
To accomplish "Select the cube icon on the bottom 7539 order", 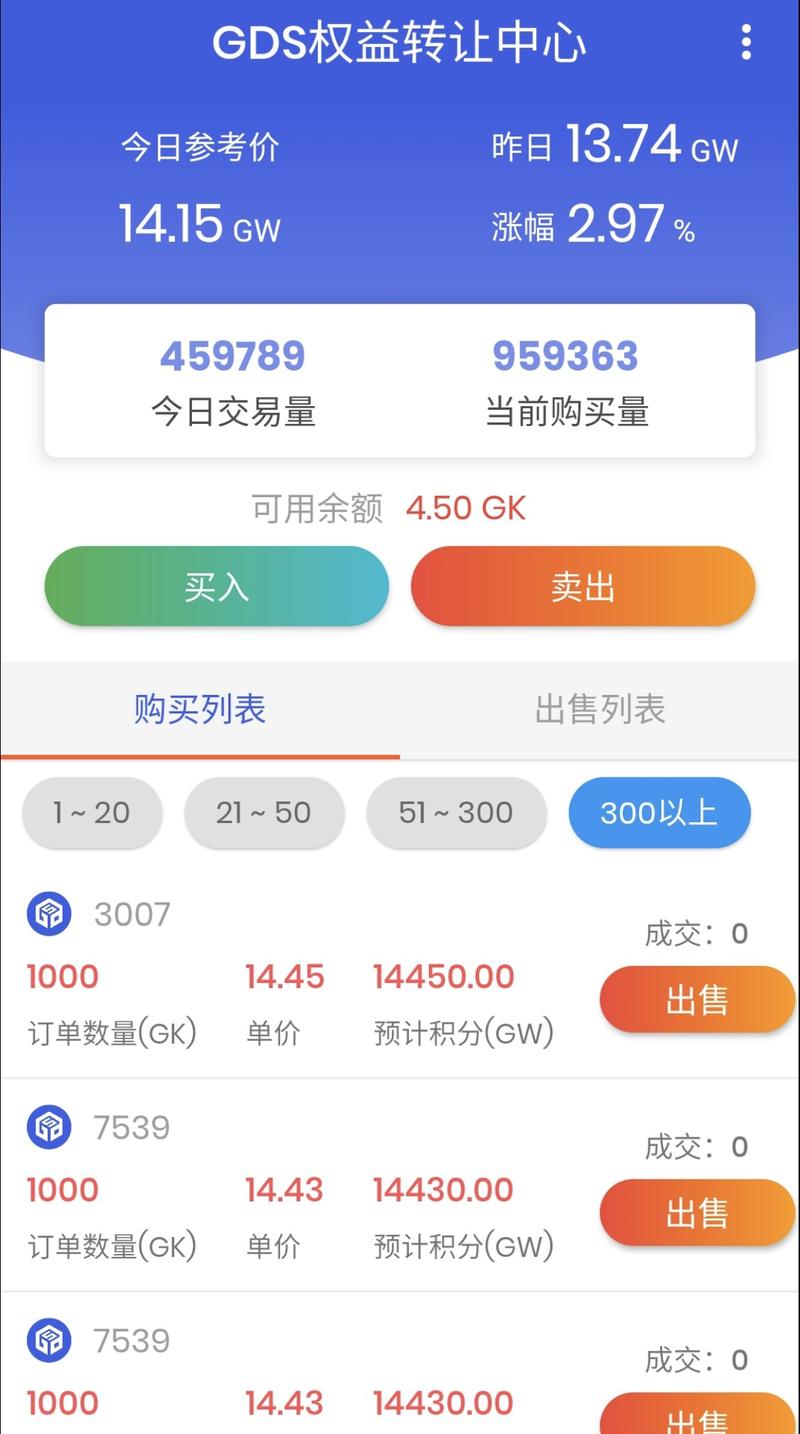I will click(x=48, y=1340).
